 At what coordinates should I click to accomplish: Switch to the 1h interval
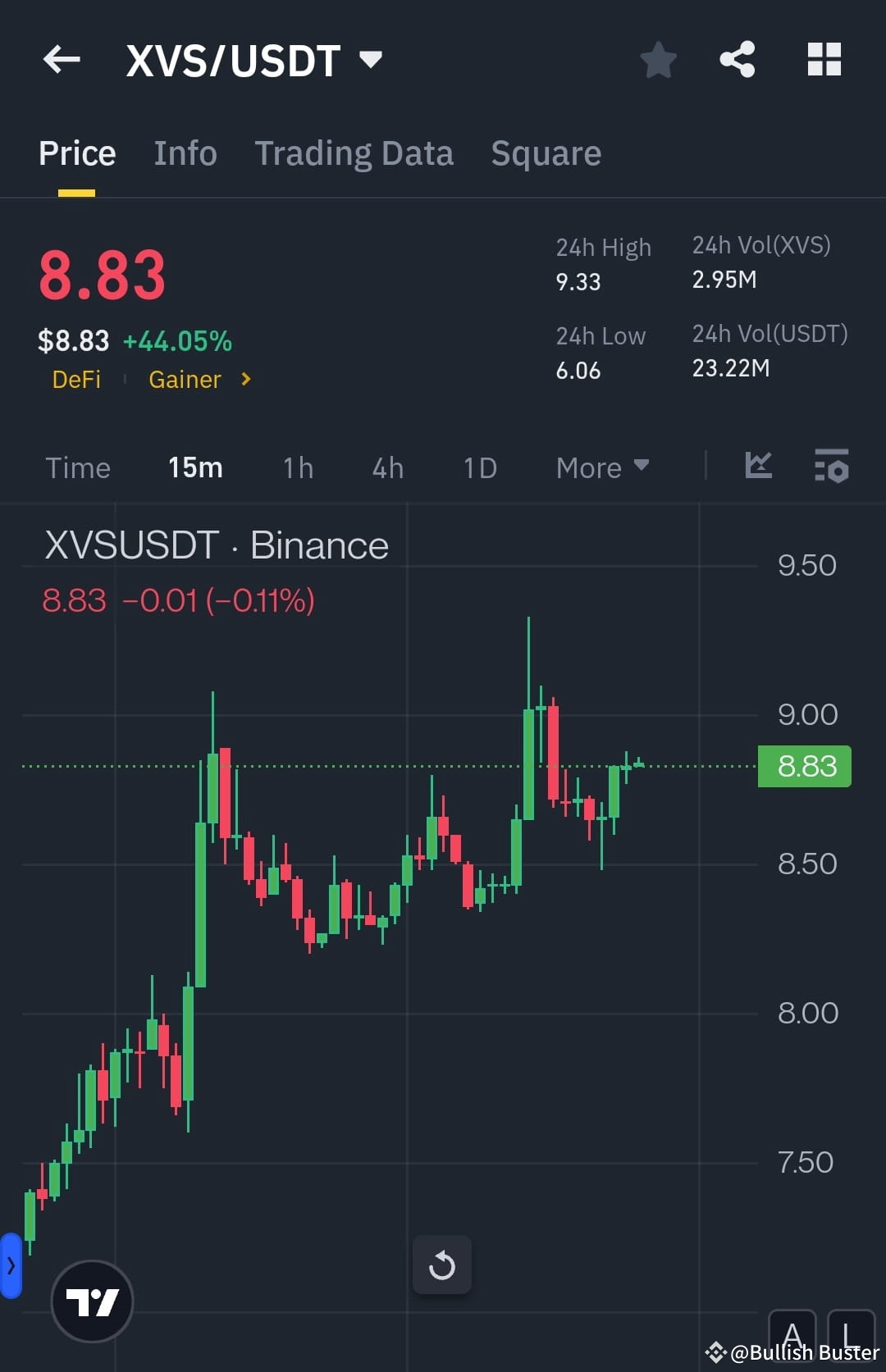tap(297, 467)
